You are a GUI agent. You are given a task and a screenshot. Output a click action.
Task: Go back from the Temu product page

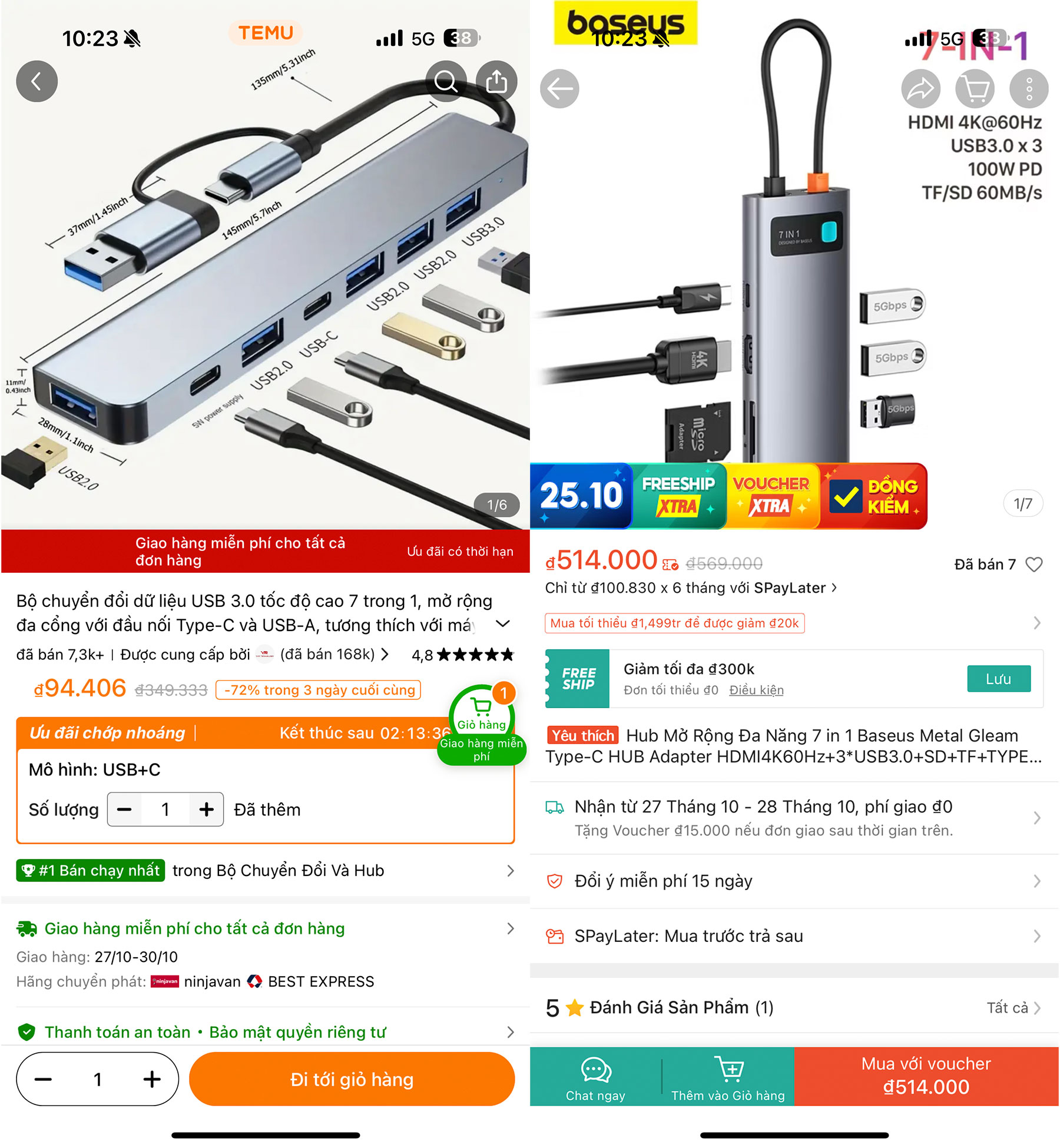(37, 81)
